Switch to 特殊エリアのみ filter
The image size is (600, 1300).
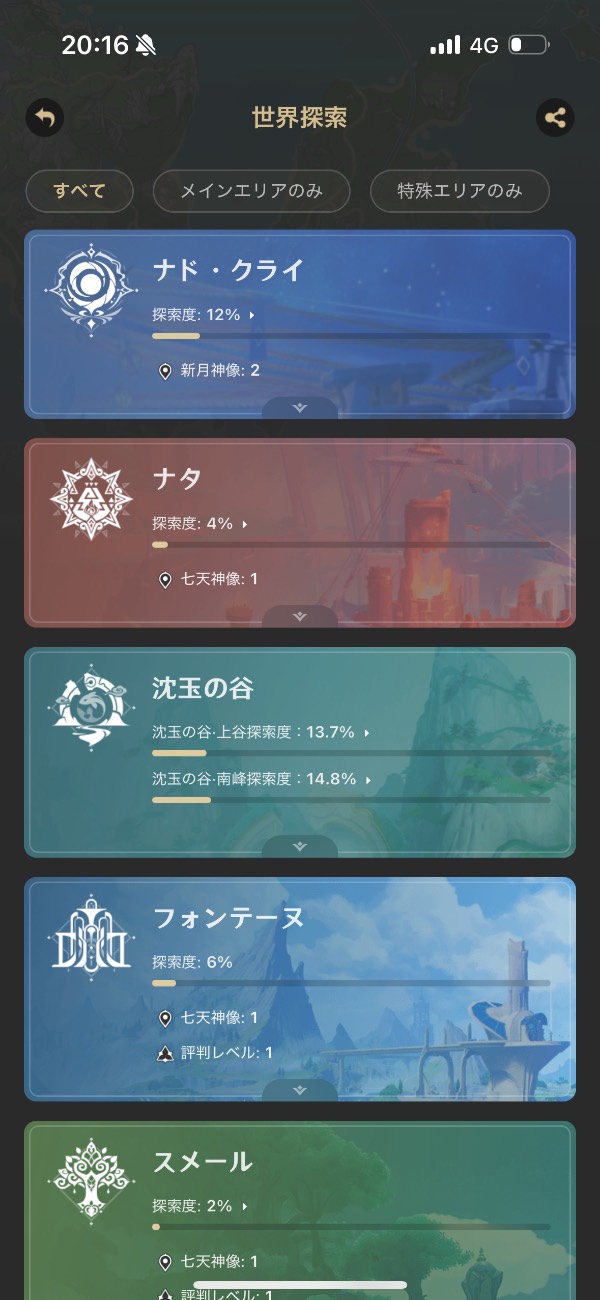(460, 191)
